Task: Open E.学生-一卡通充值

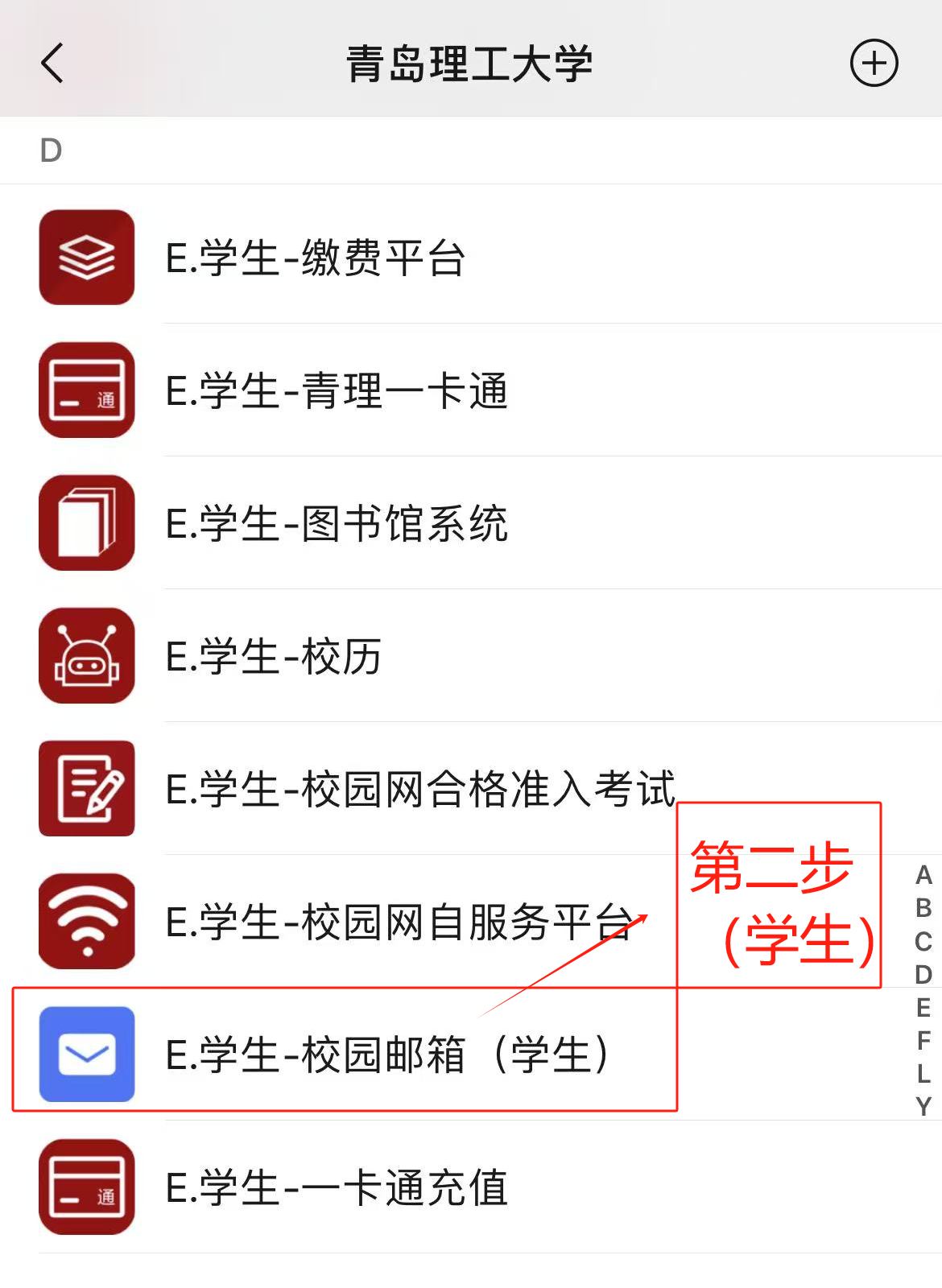Action: pos(336,1187)
